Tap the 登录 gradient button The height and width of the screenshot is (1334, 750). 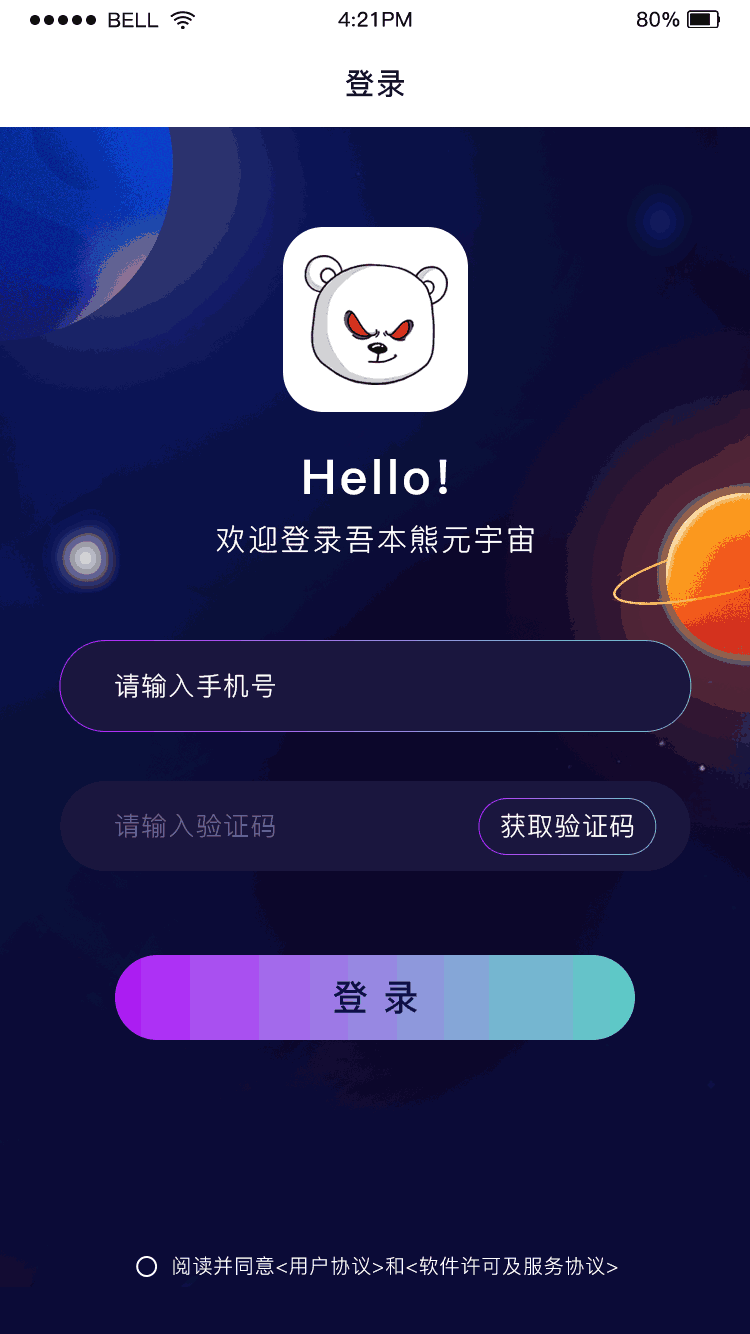click(375, 997)
